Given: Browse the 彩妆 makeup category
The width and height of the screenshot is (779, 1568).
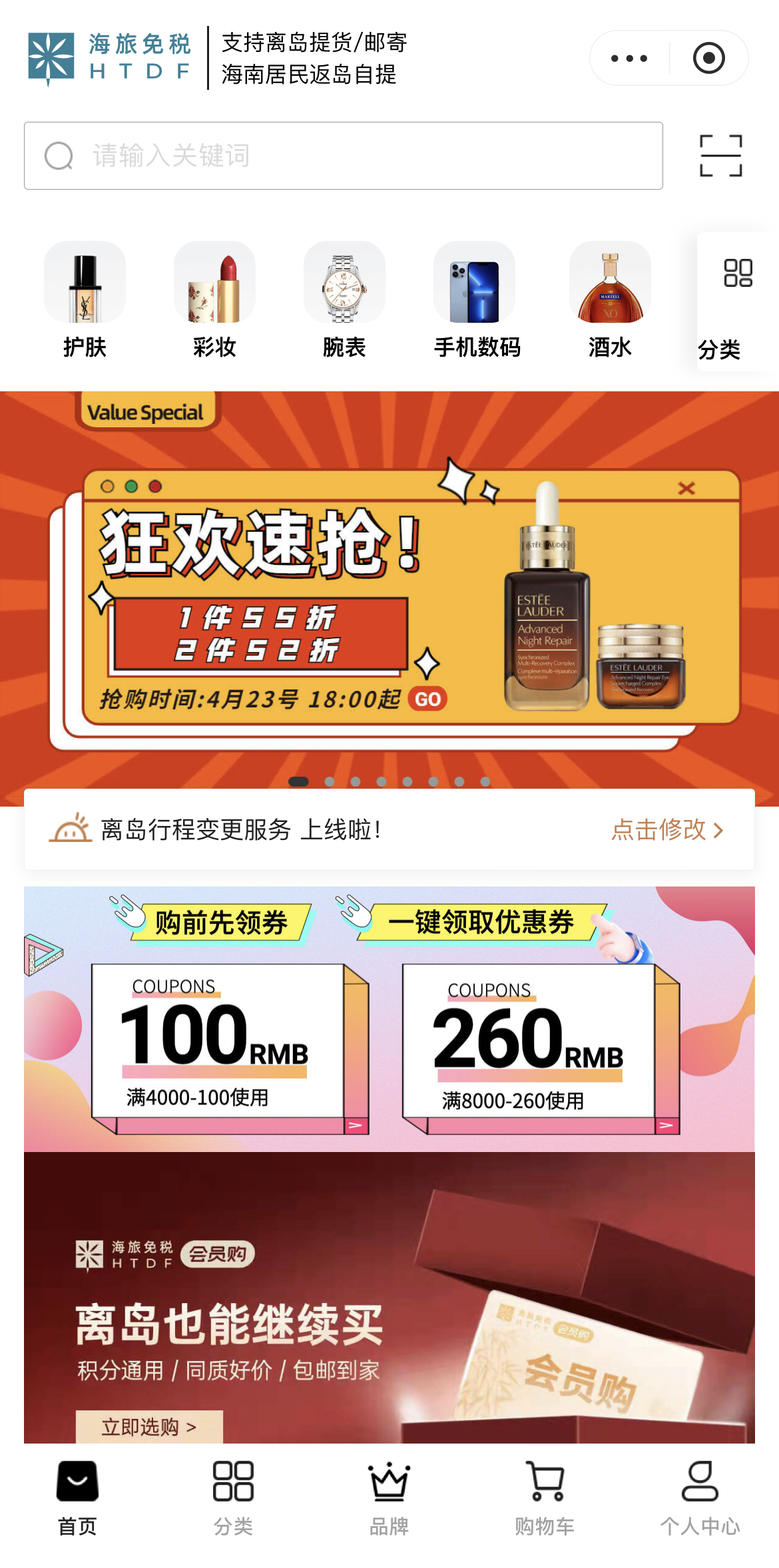Looking at the screenshot, I should 214,300.
